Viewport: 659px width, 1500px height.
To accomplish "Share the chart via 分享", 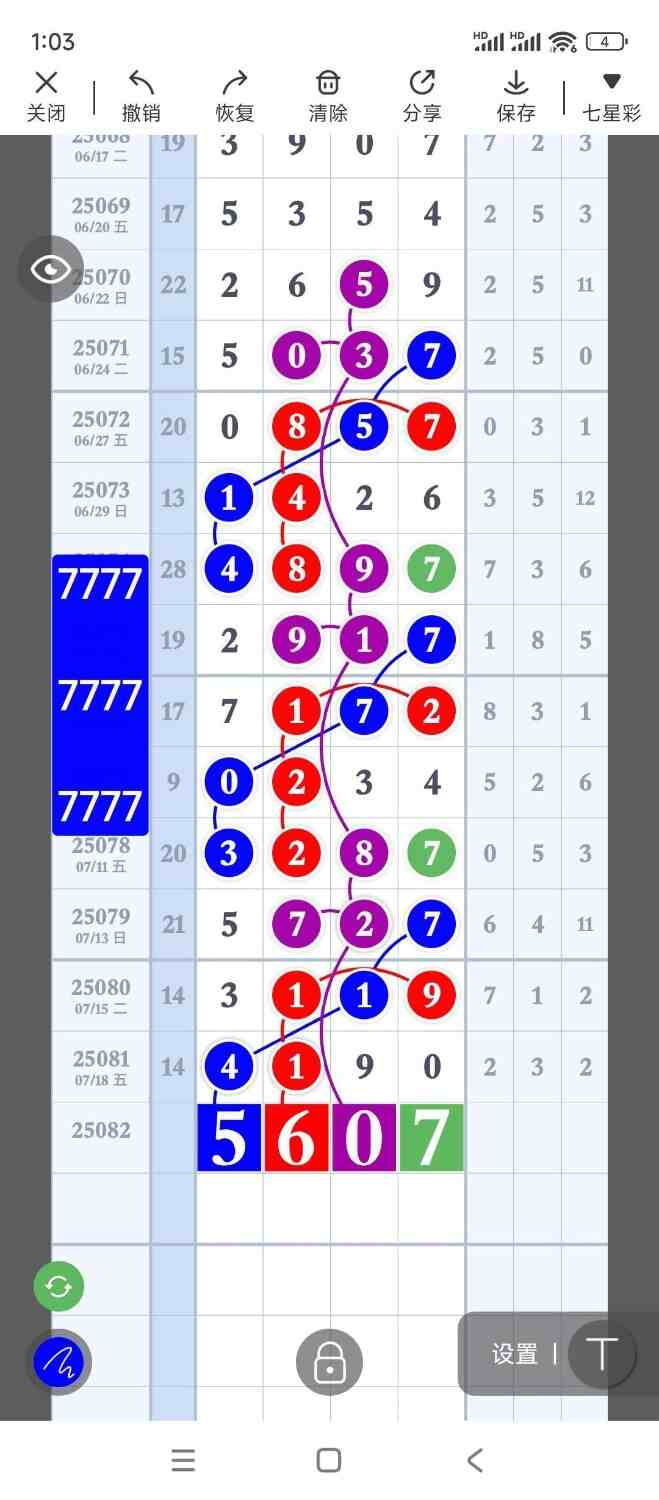I will click(422, 96).
